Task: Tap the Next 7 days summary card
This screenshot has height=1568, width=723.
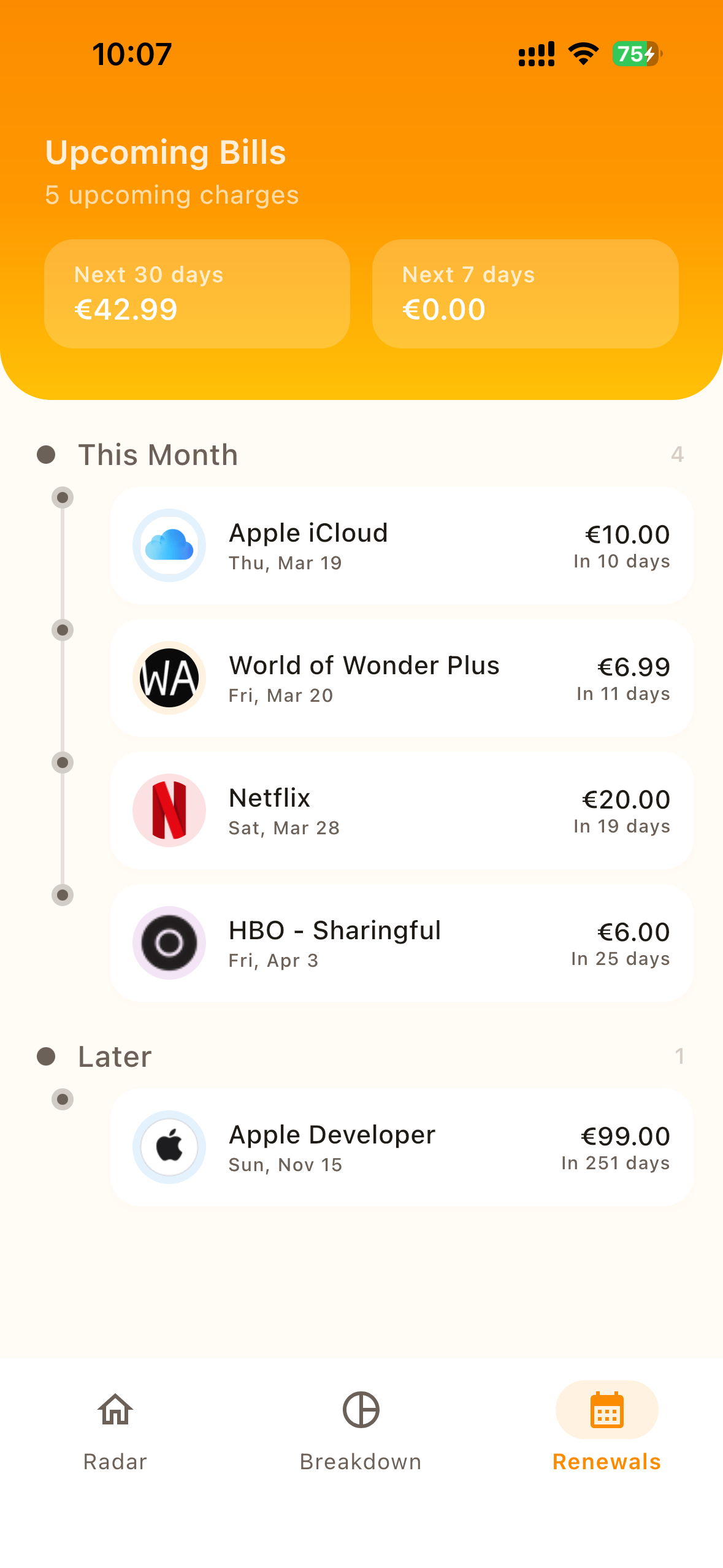Action: [x=526, y=294]
